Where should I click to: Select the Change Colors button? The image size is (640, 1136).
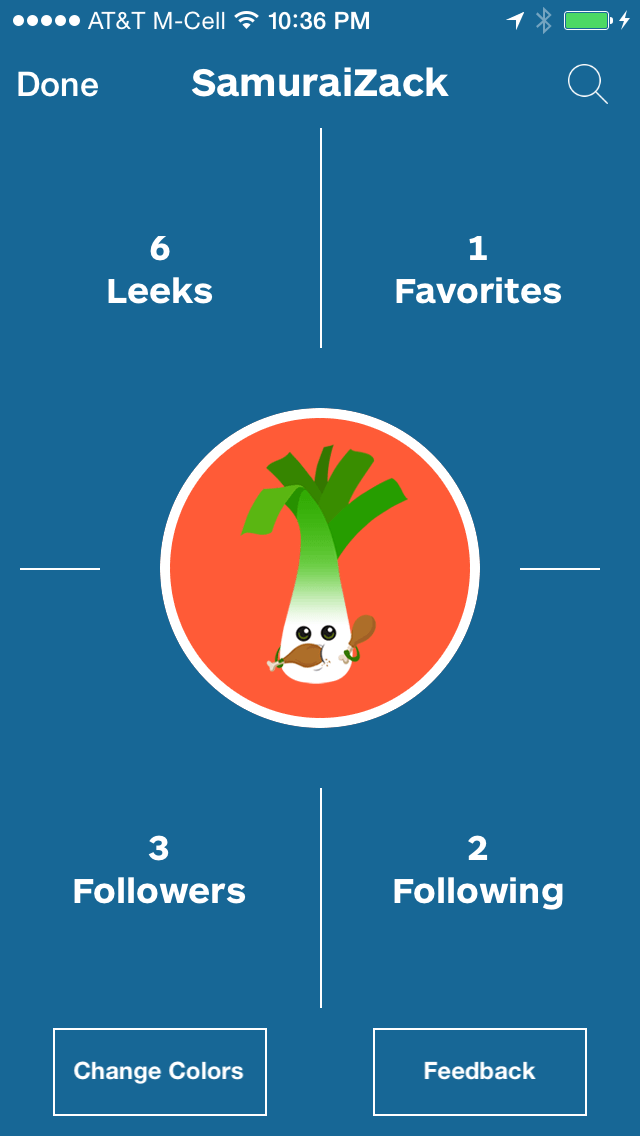(160, 1071)
